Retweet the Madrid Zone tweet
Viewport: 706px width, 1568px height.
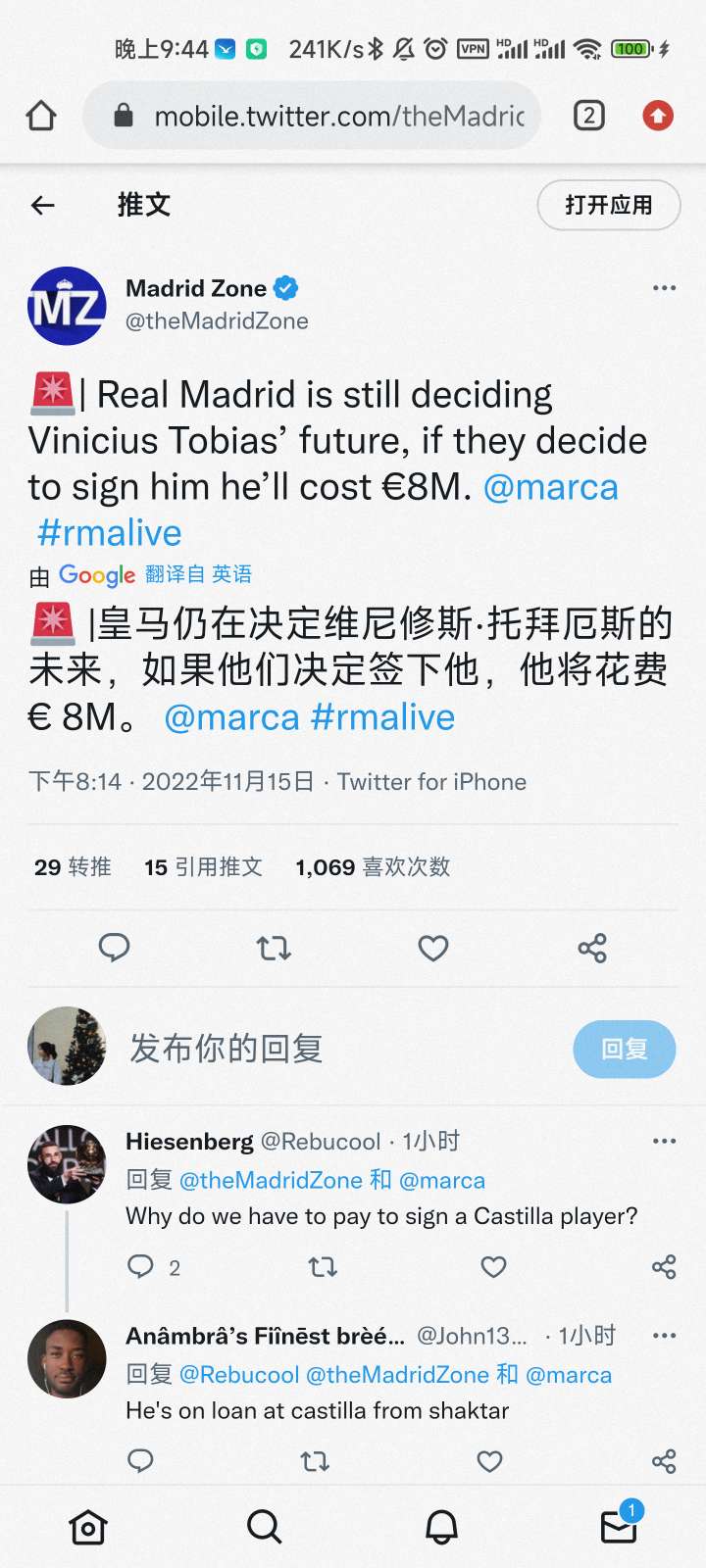pos(274,948)
